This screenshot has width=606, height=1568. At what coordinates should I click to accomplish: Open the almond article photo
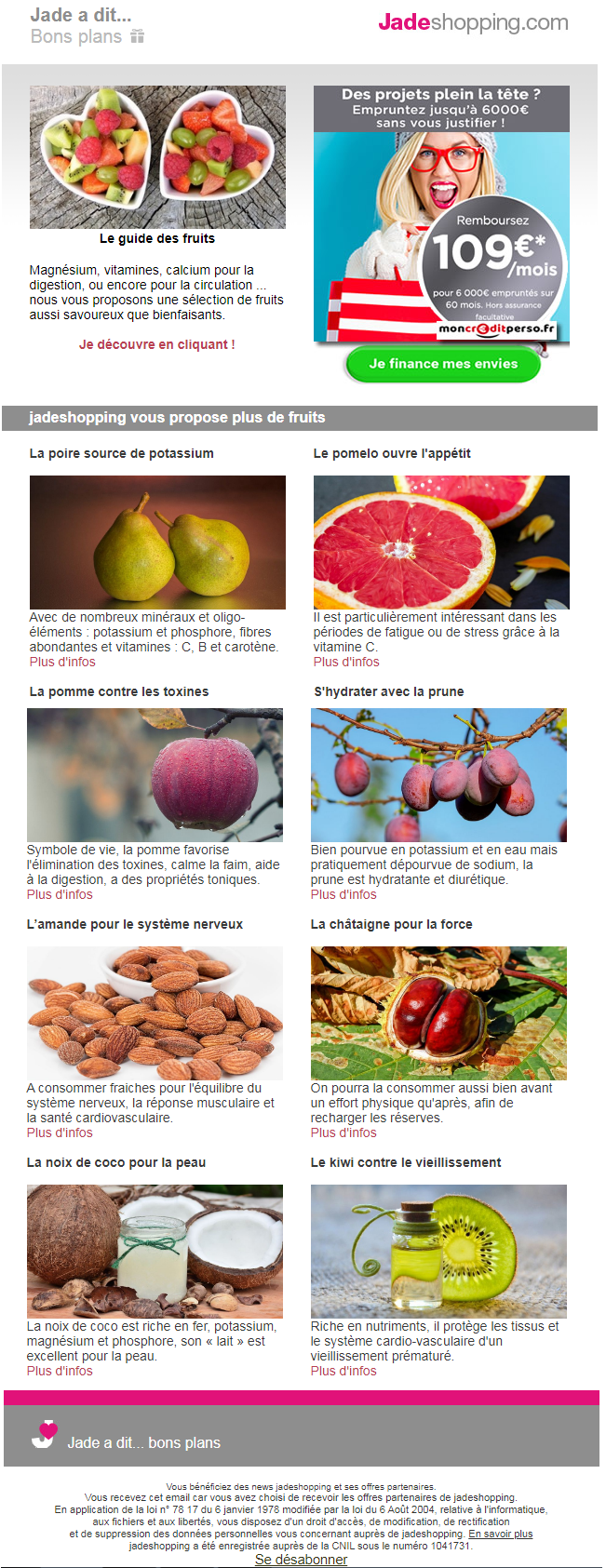click(x=155, y=1012)
